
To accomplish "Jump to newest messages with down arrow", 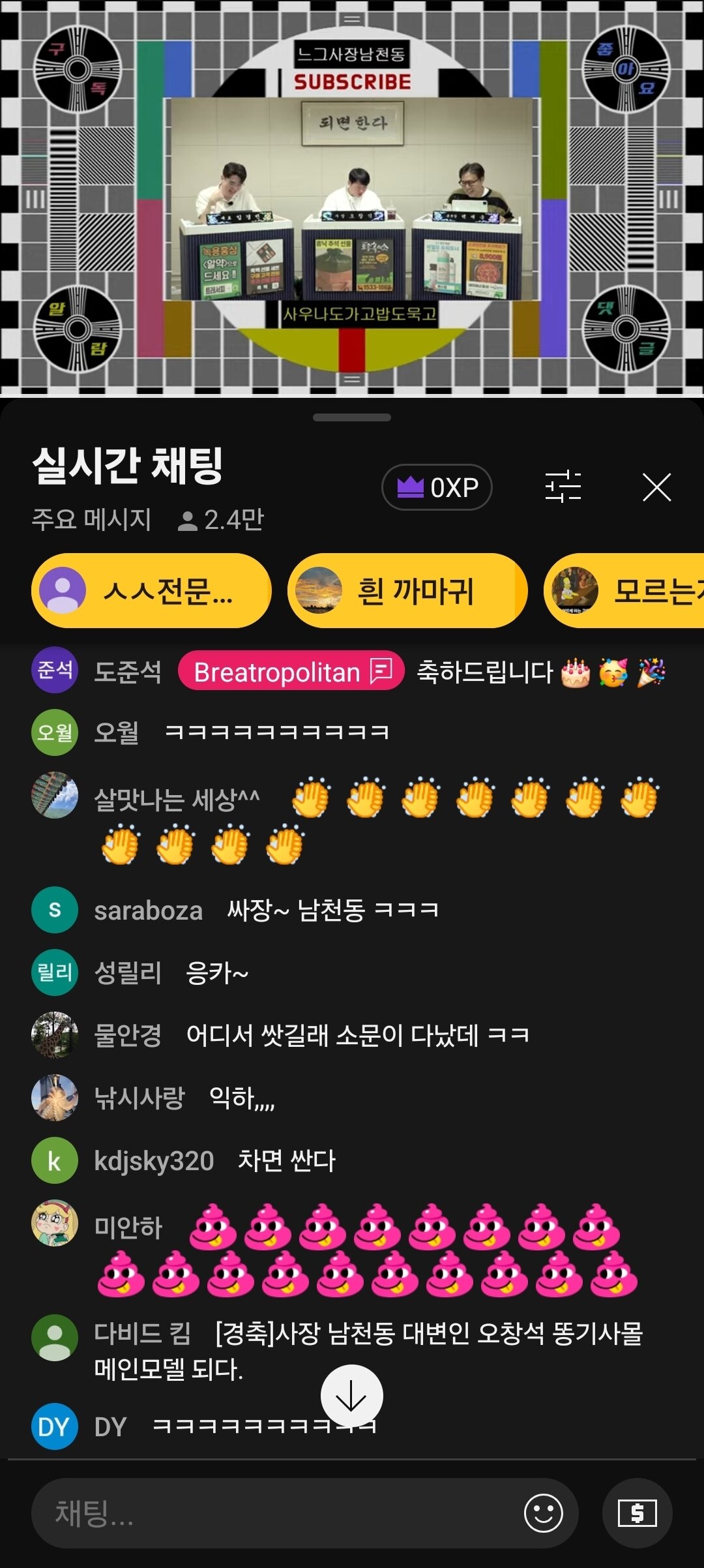I will 351,1396.
